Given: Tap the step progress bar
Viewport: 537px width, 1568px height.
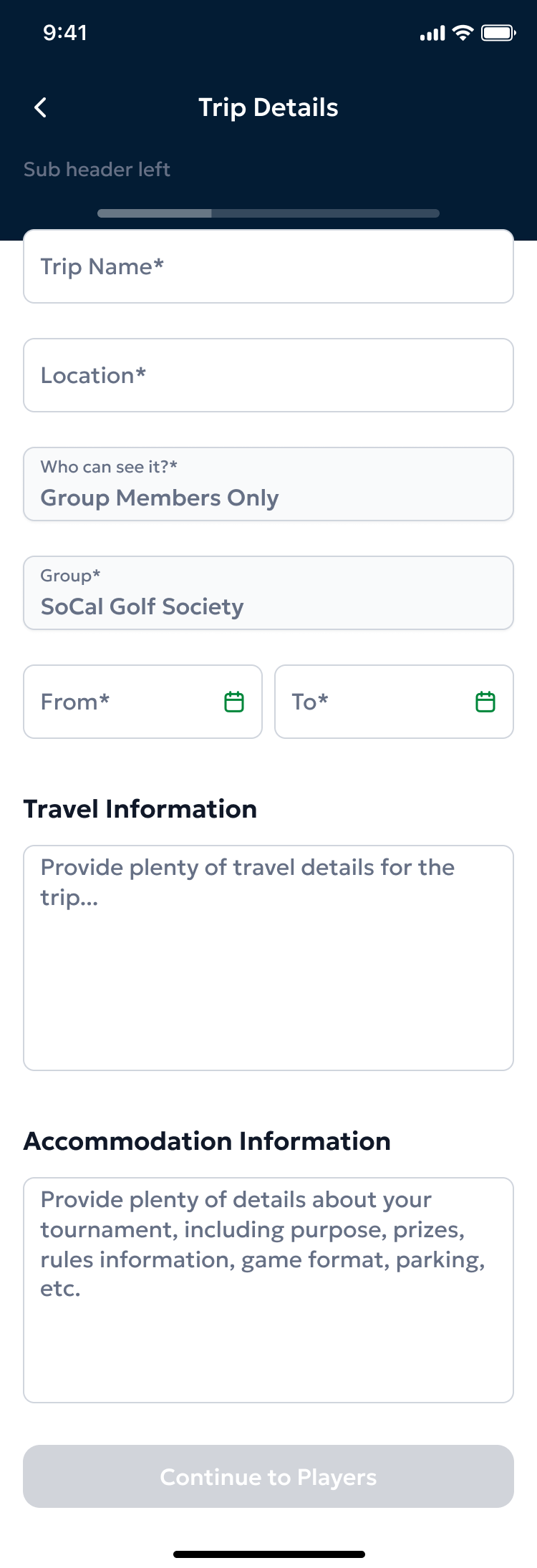Looking at the screenshot, I should point(268,213).
